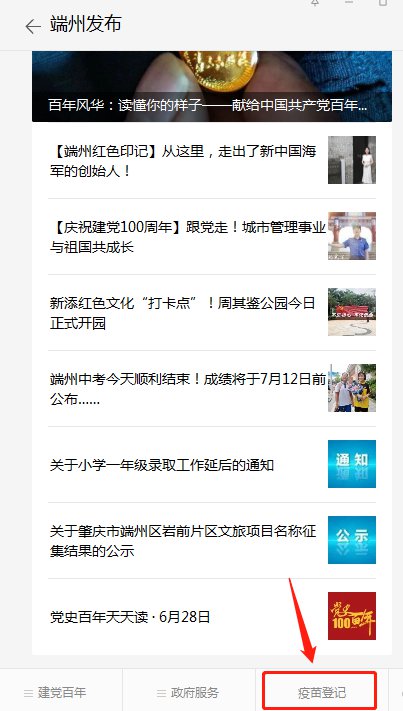Open the 小学一年级录取工作延后 notice
This screenshot has width=403, height=711.
click(212, 465)
